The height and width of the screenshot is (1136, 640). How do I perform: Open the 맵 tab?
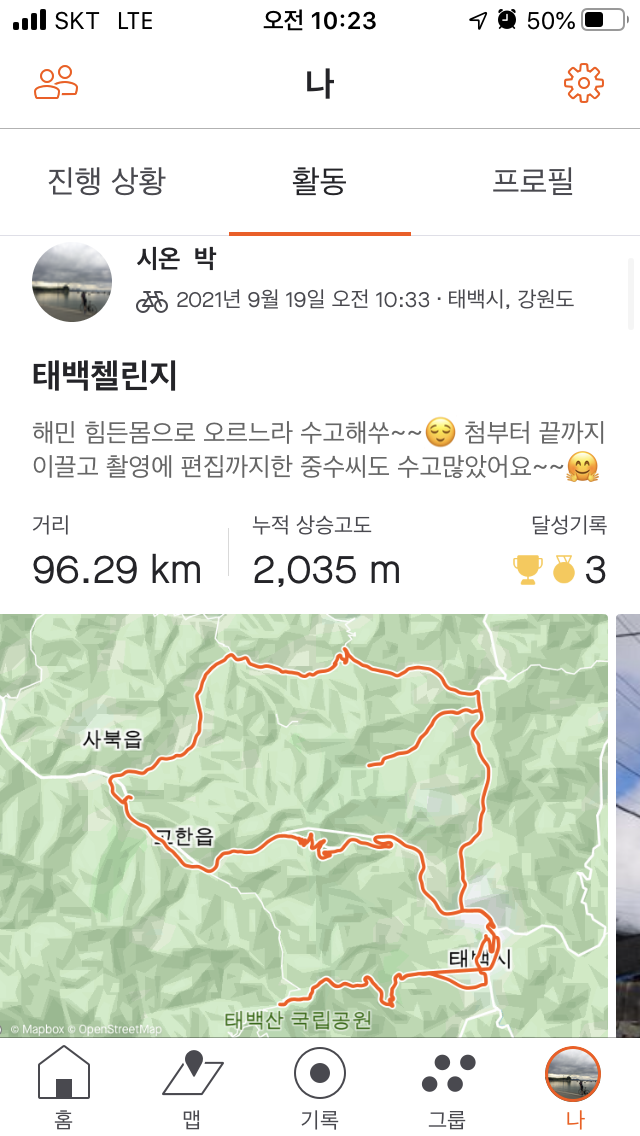192,1088
